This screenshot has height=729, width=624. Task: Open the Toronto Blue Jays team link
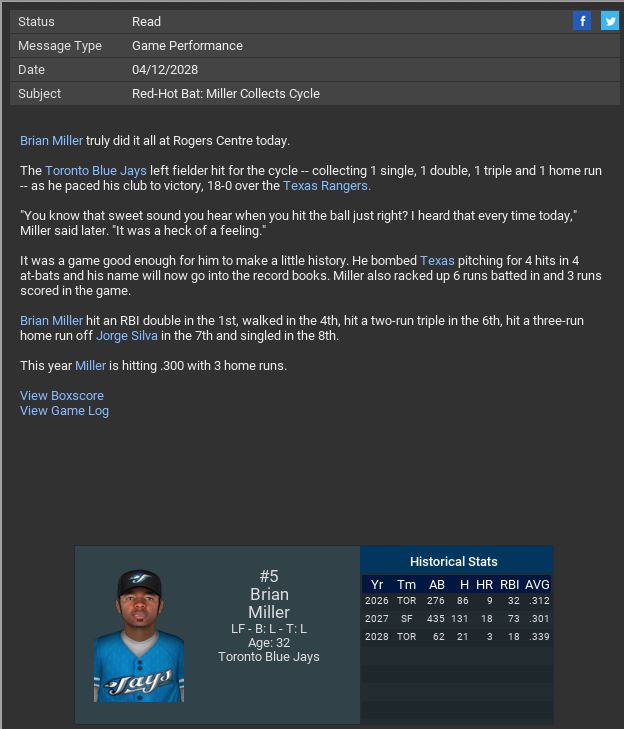[96, 171]
